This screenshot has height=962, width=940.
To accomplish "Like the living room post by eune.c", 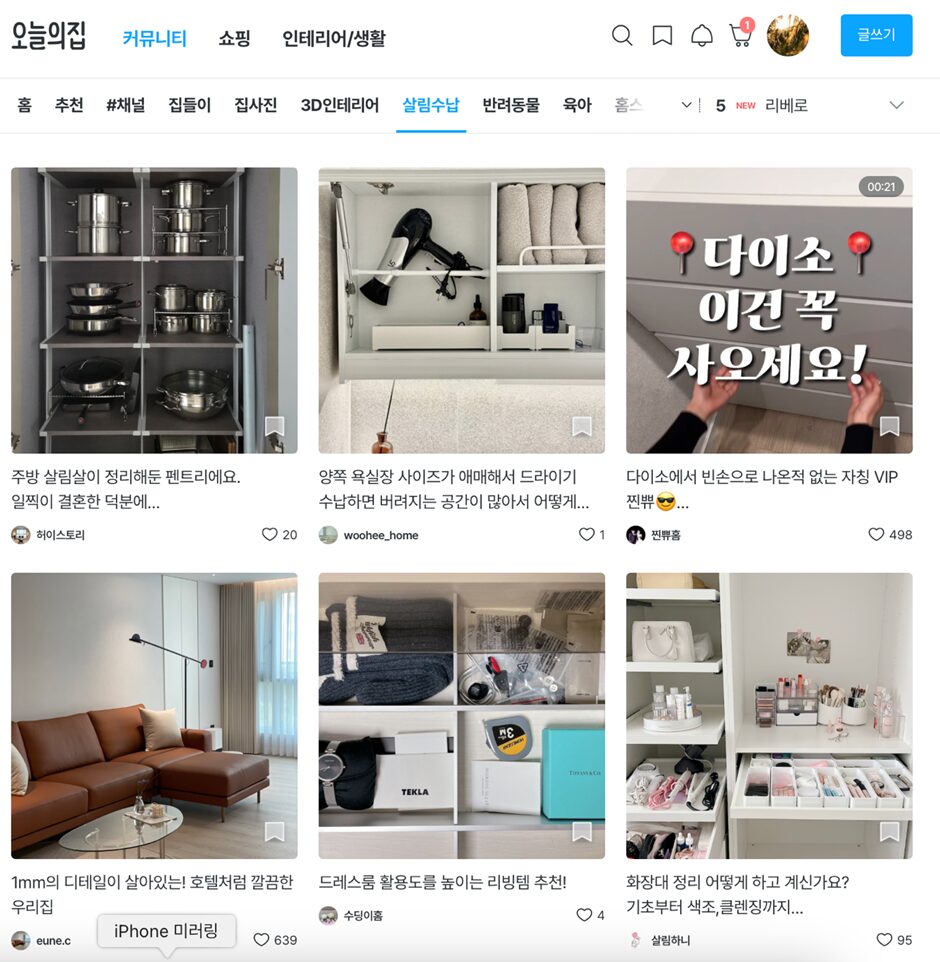I will (x=262, y=940).
